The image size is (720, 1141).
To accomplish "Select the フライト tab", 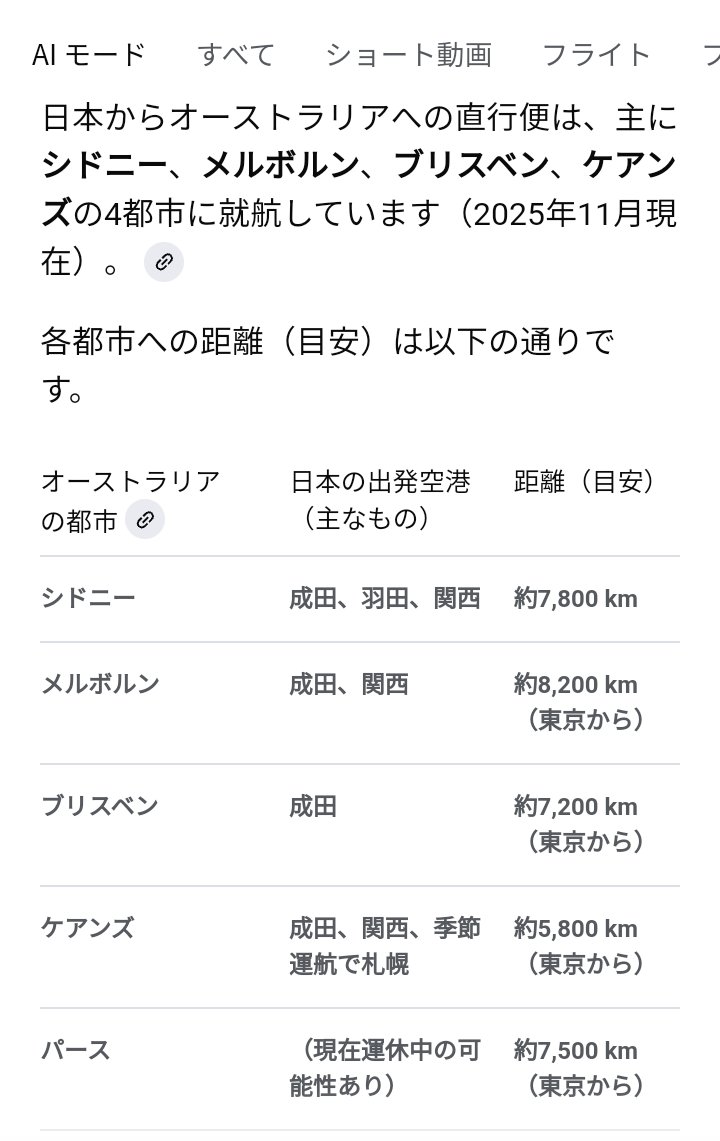I will 596,54.
